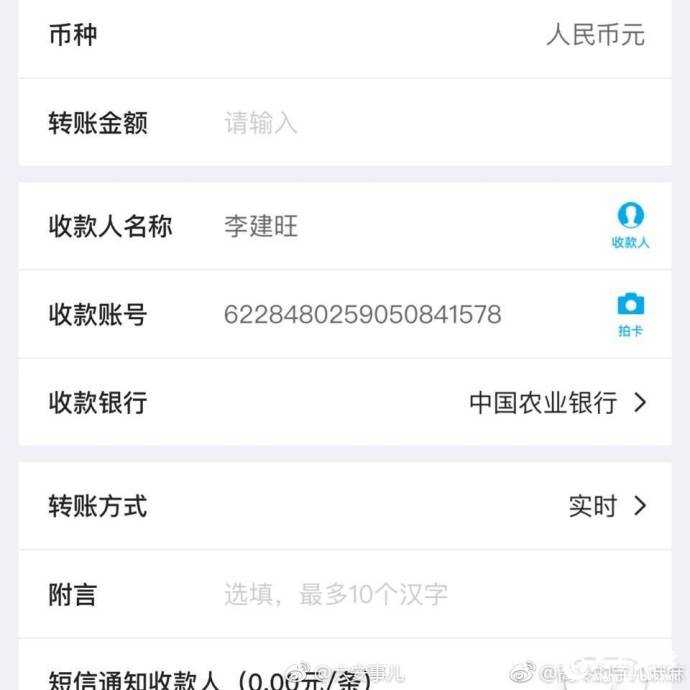The width and height of the screenshot is (690, 690).
Task: Change 转账方式 transfer method from 实时
Action: click(607, 506)
